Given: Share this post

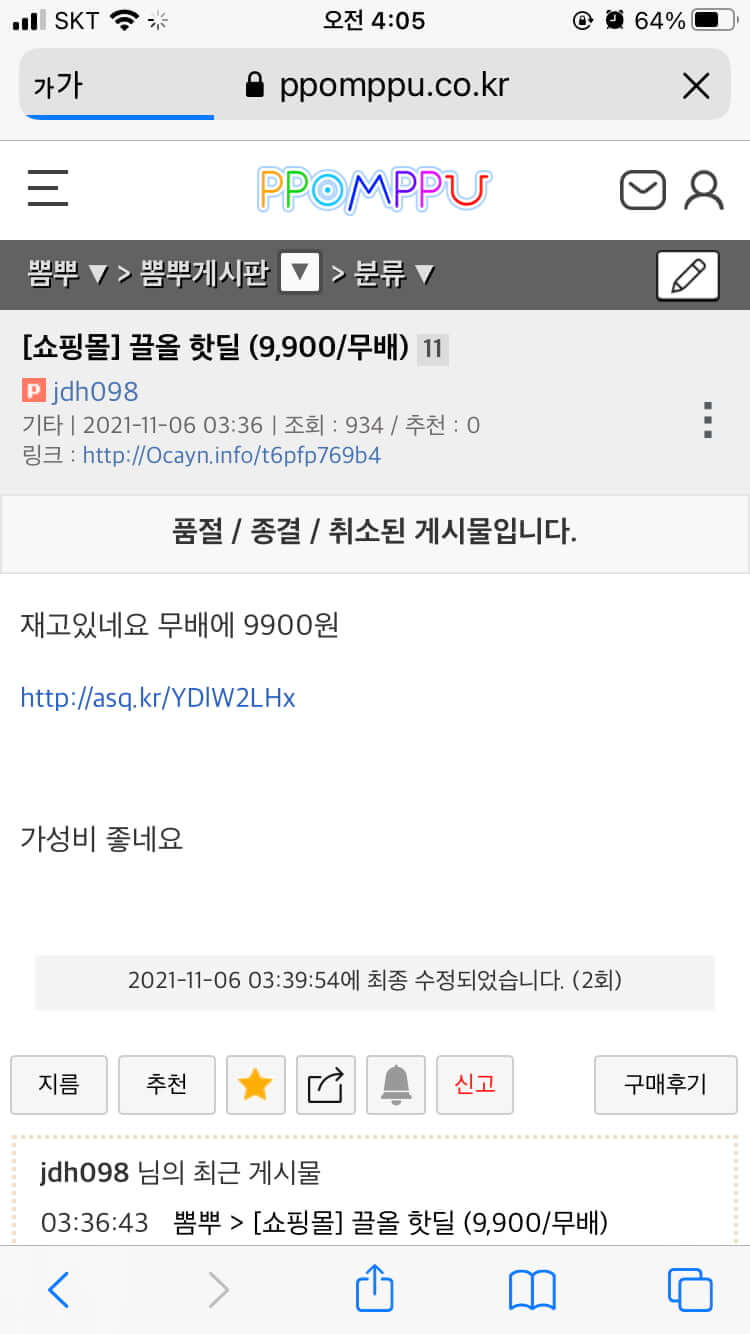Looking at the screenshot, I should click(325, 1084).
